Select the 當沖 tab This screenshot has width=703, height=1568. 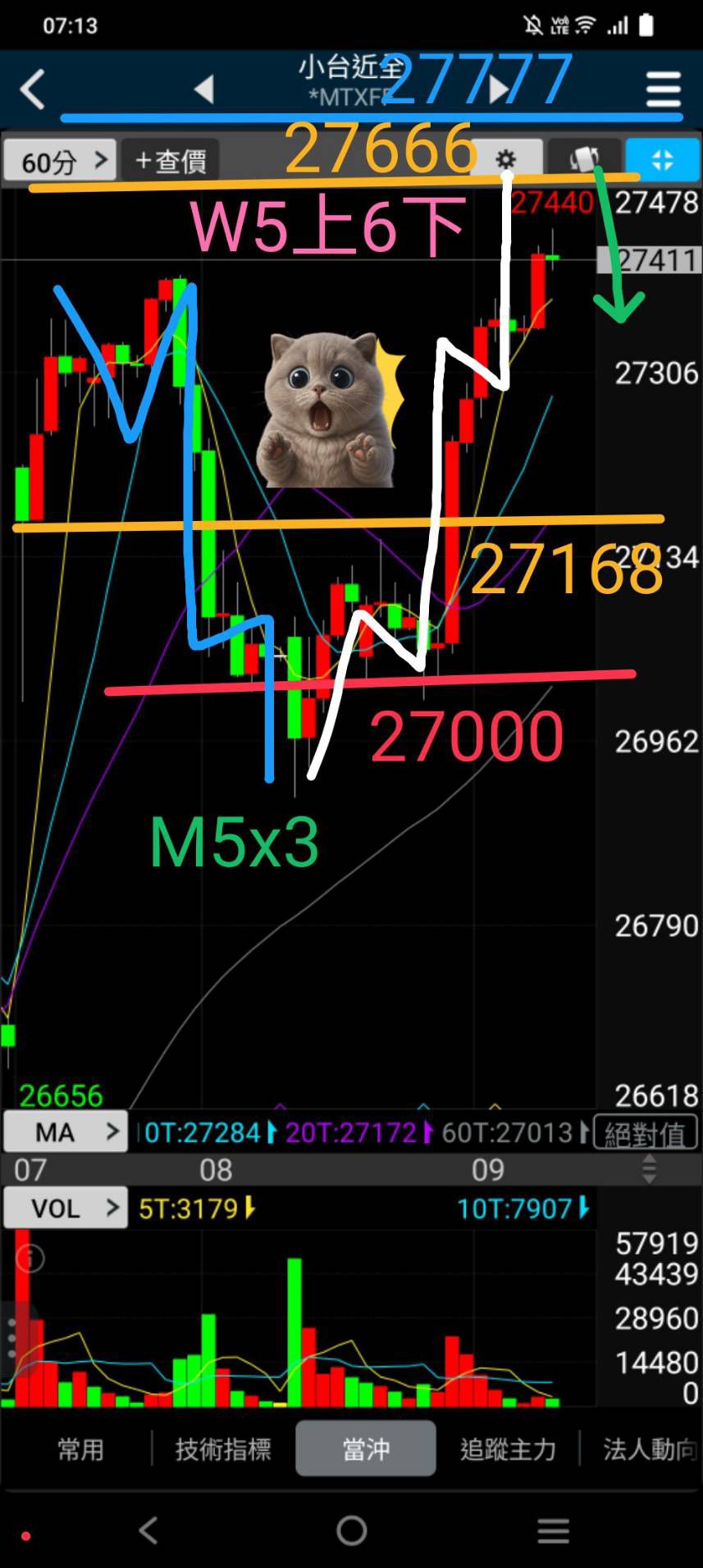pyautogui.click(x=366, y=1449)
